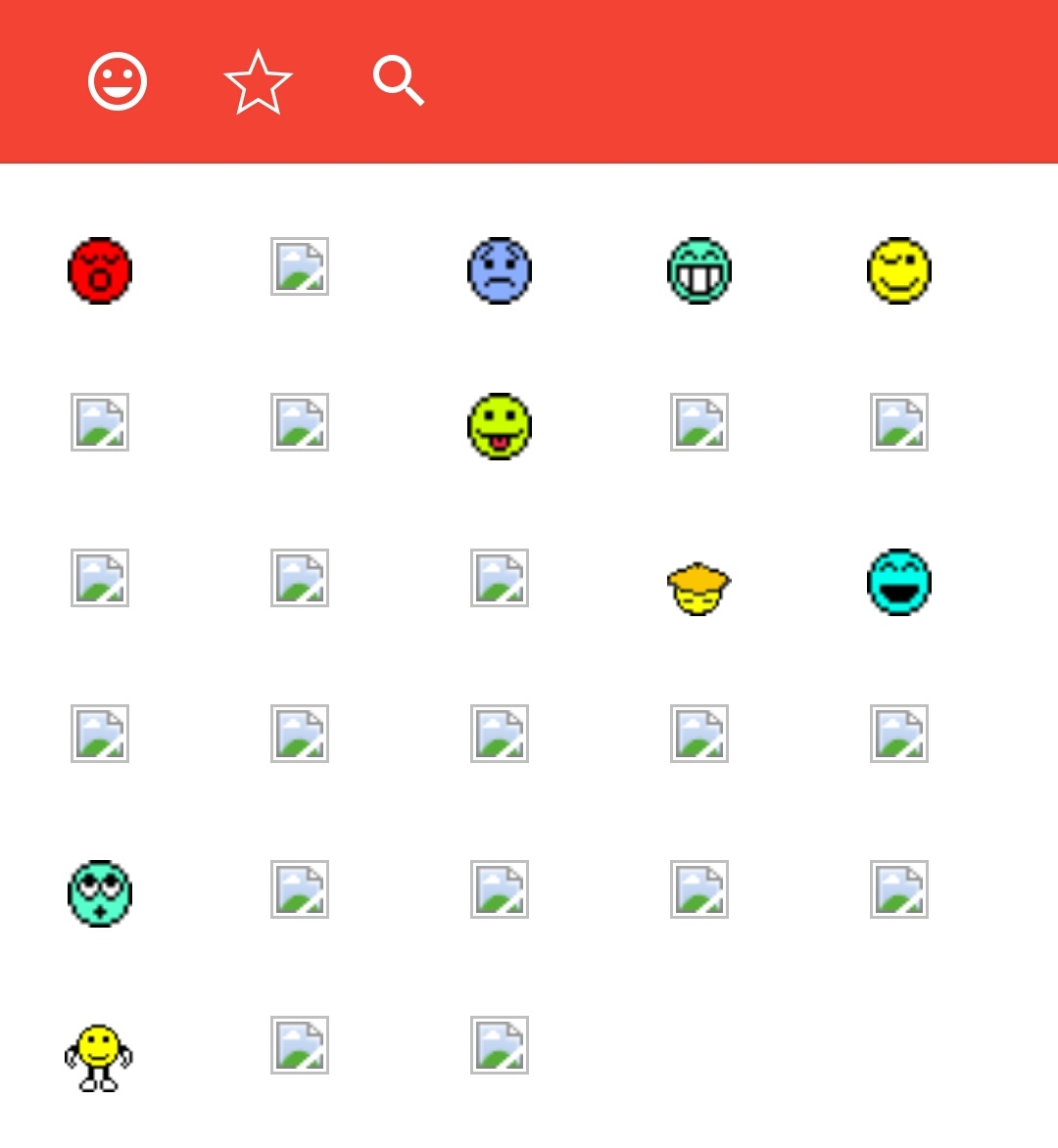Select the cyan laughing face emoticon

(899, 582)
